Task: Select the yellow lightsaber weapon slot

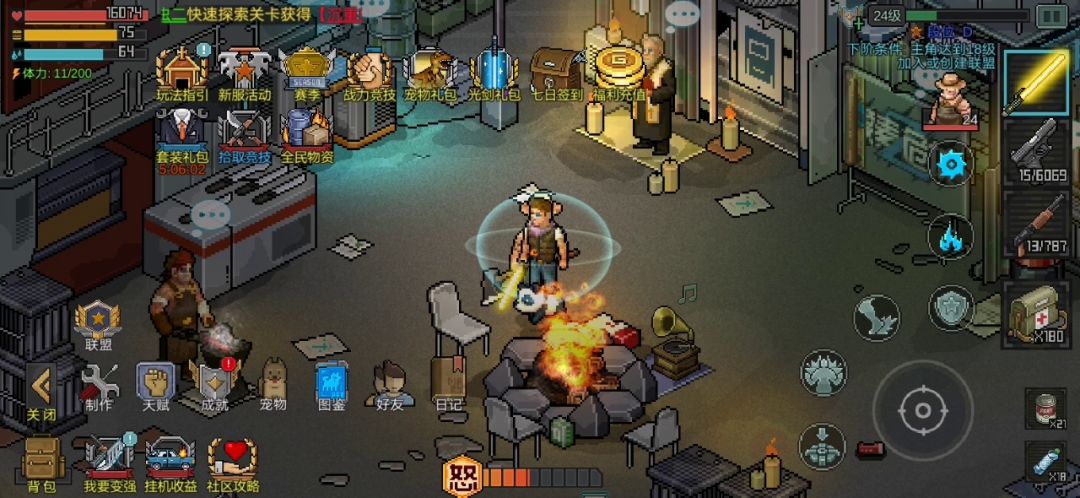Action: click(x=1037, y=83)
